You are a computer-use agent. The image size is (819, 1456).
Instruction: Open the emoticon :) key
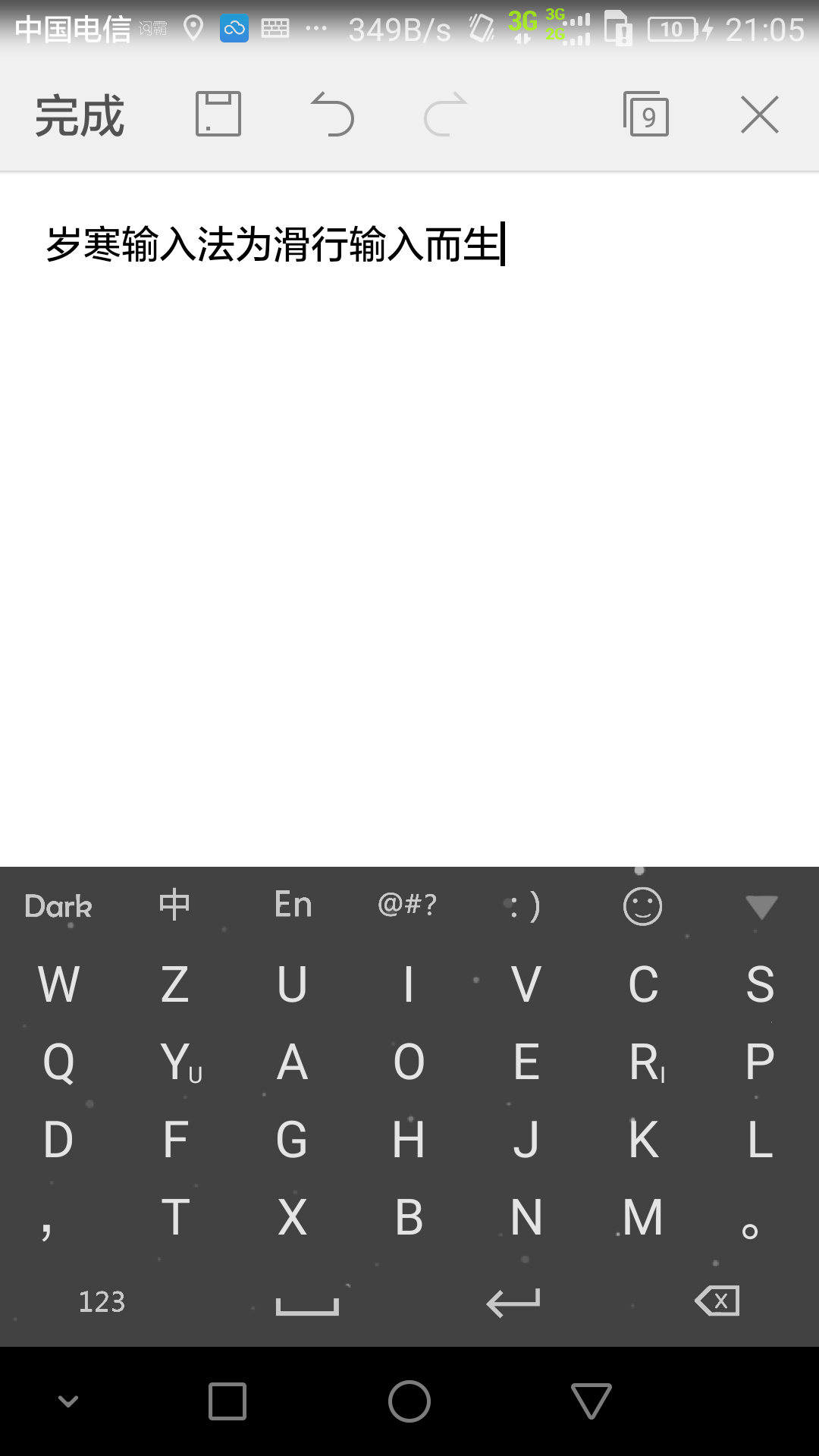[x=523, y=905]
